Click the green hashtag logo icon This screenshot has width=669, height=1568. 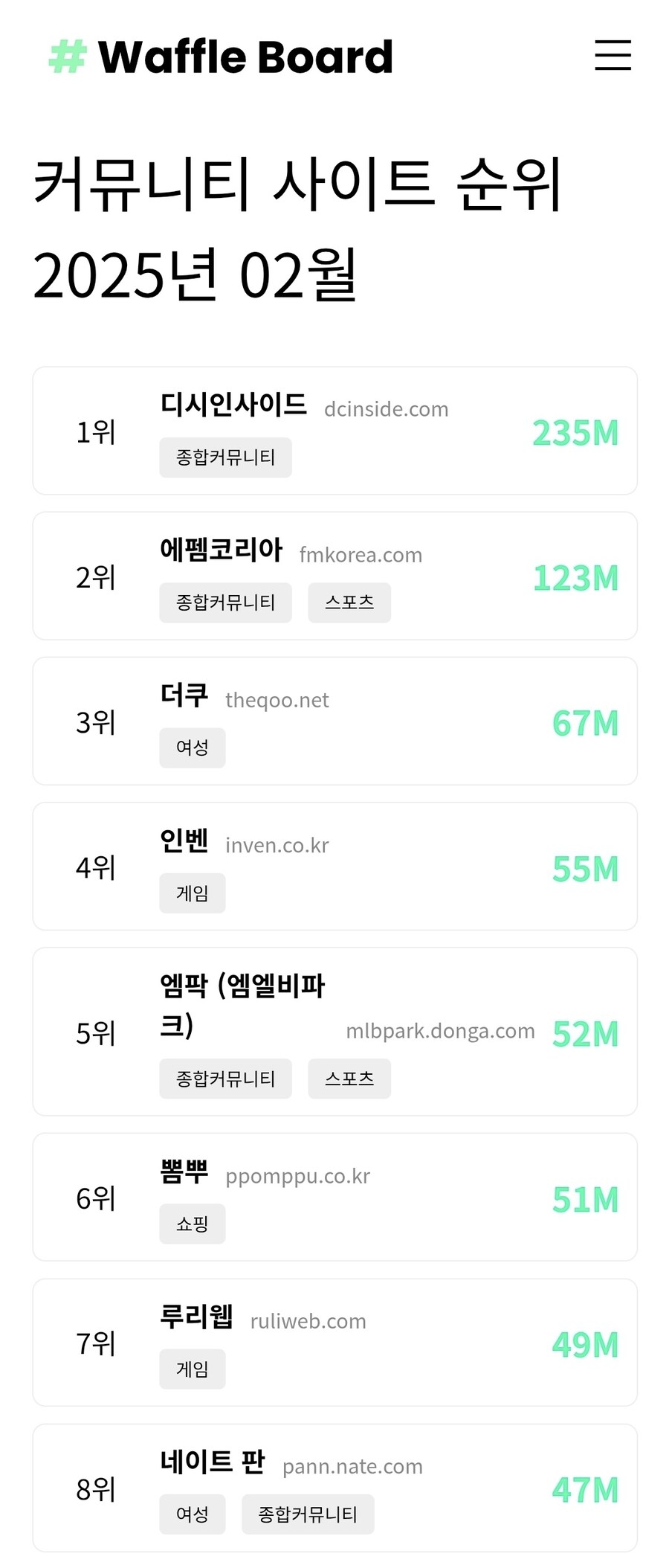(65, 54)
